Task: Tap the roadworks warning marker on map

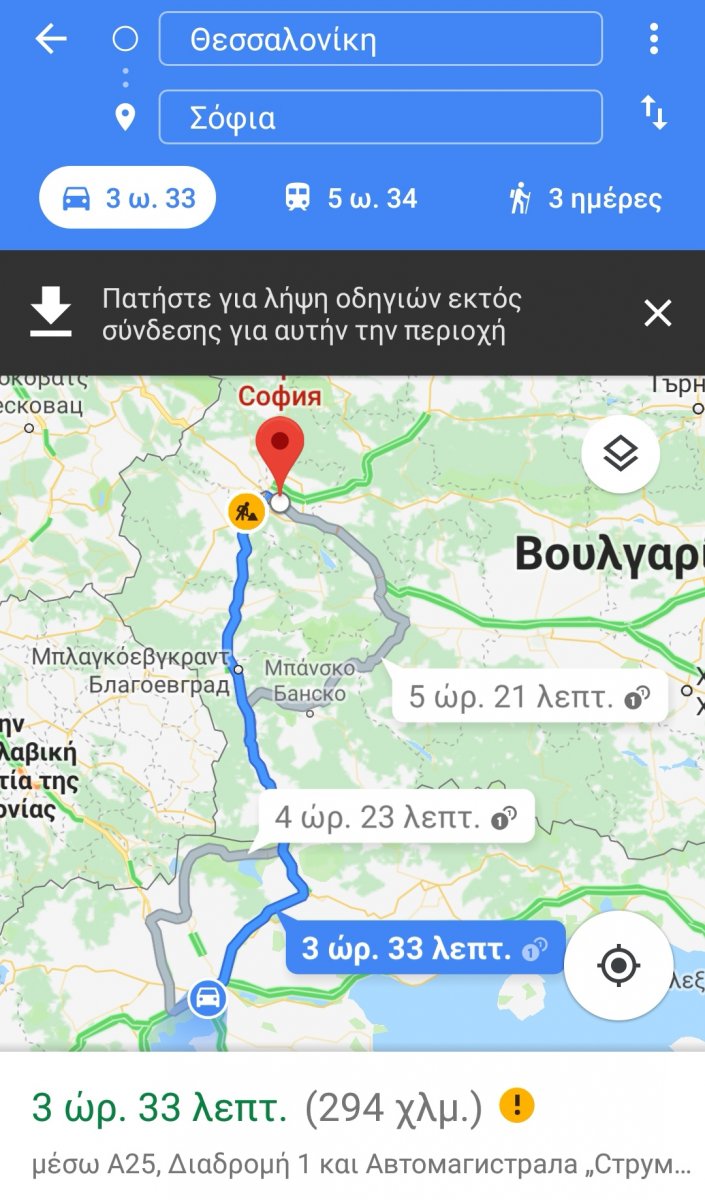Action: [245, 511]
